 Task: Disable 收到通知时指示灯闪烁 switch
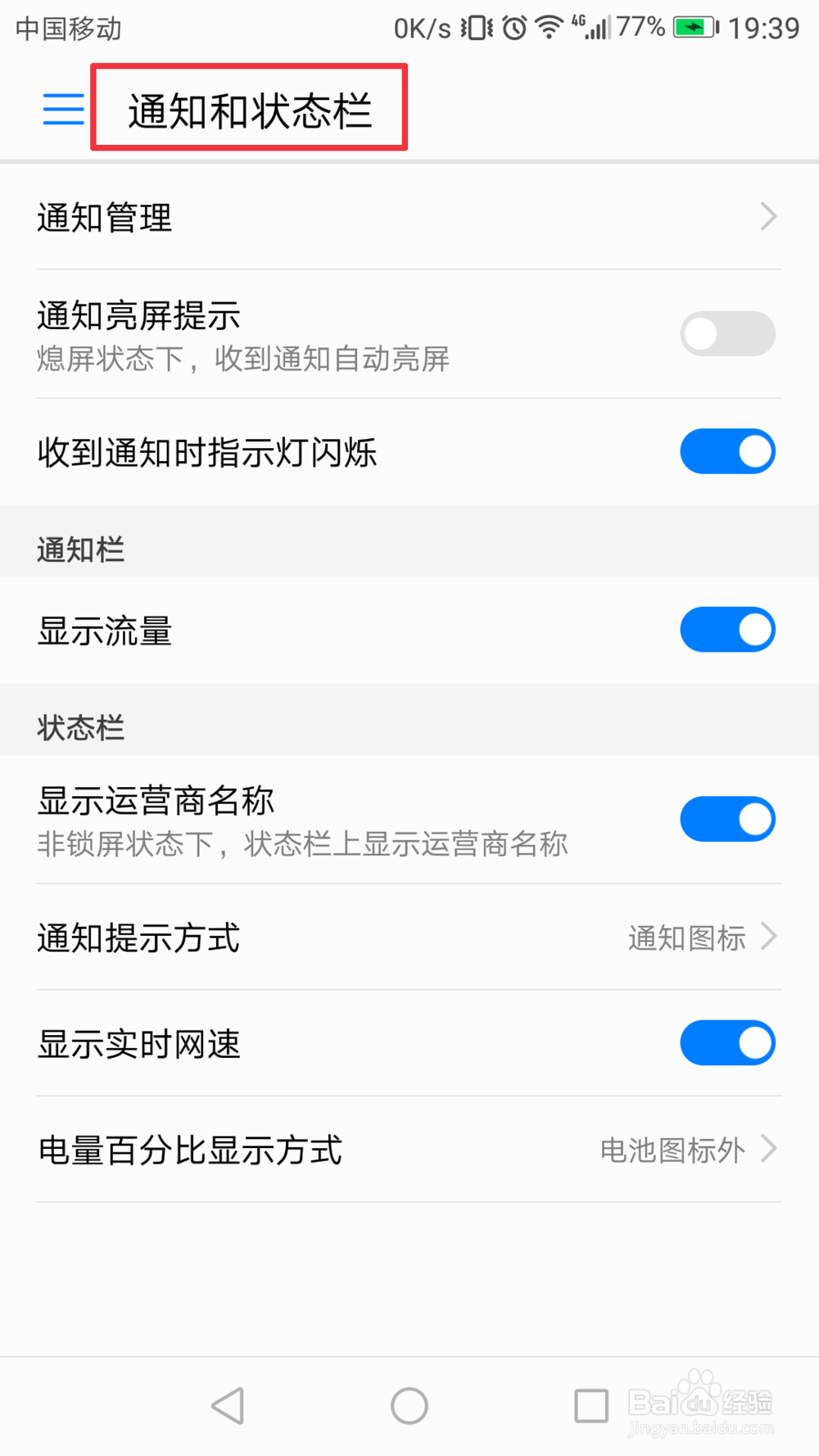pyautogui.click(x=726, y=451)
